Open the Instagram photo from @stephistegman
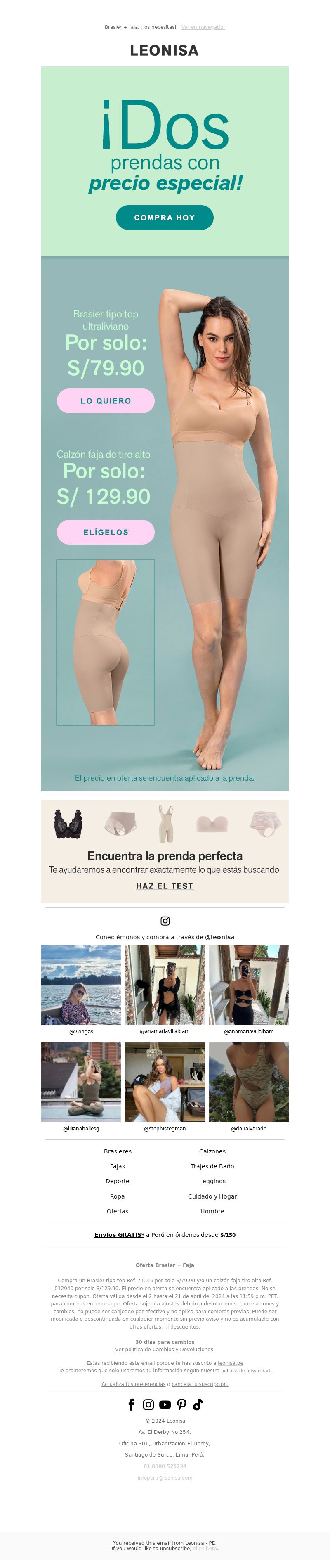 tap(165, 1082)
